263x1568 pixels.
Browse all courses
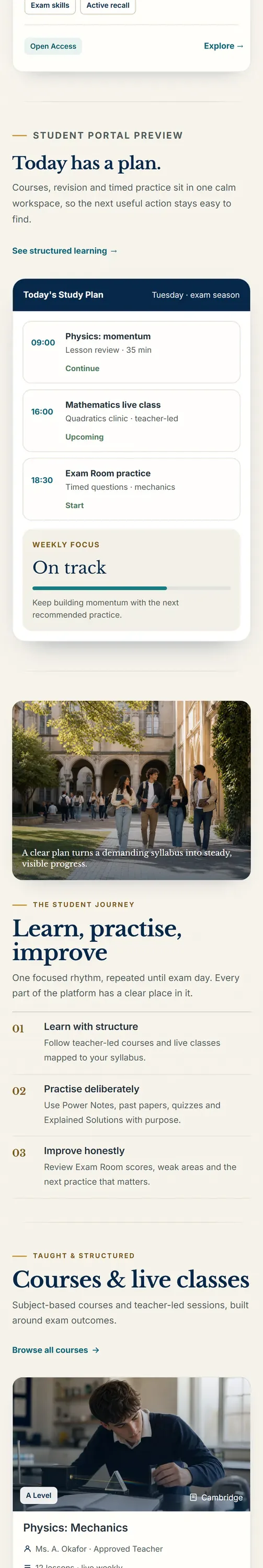pos(56,1350)
